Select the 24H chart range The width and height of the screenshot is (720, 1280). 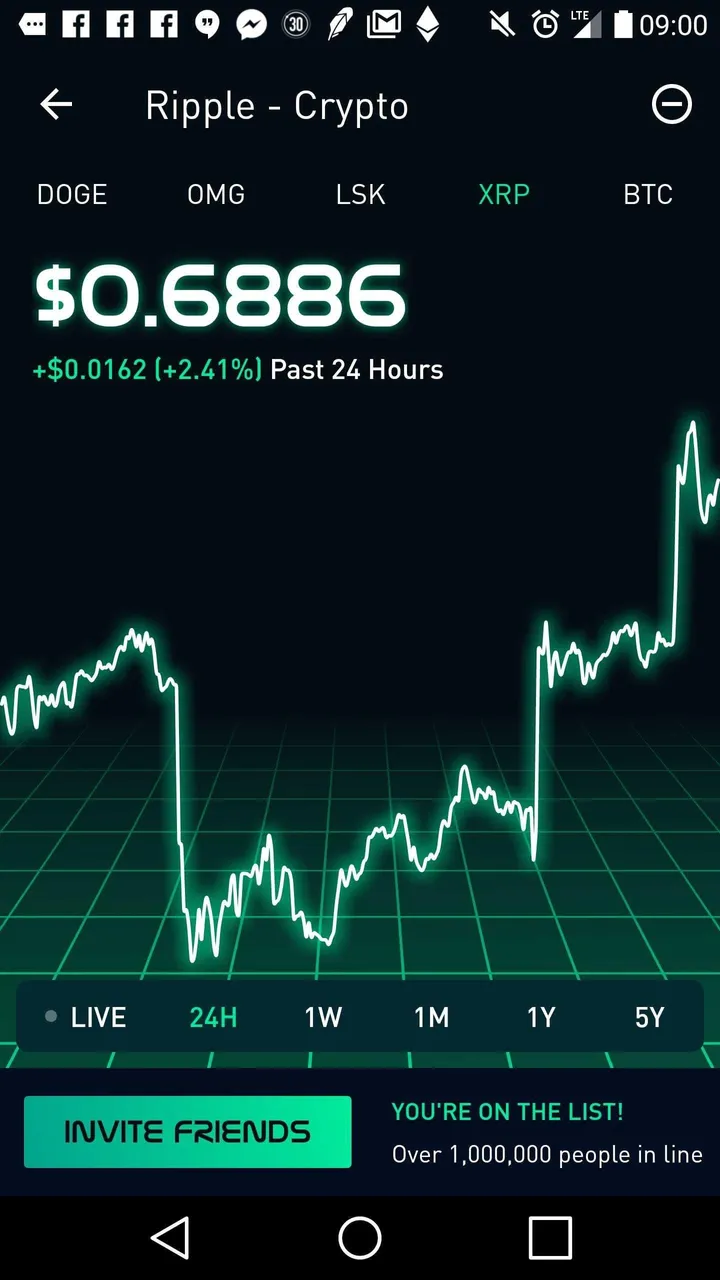point(213,1018)
